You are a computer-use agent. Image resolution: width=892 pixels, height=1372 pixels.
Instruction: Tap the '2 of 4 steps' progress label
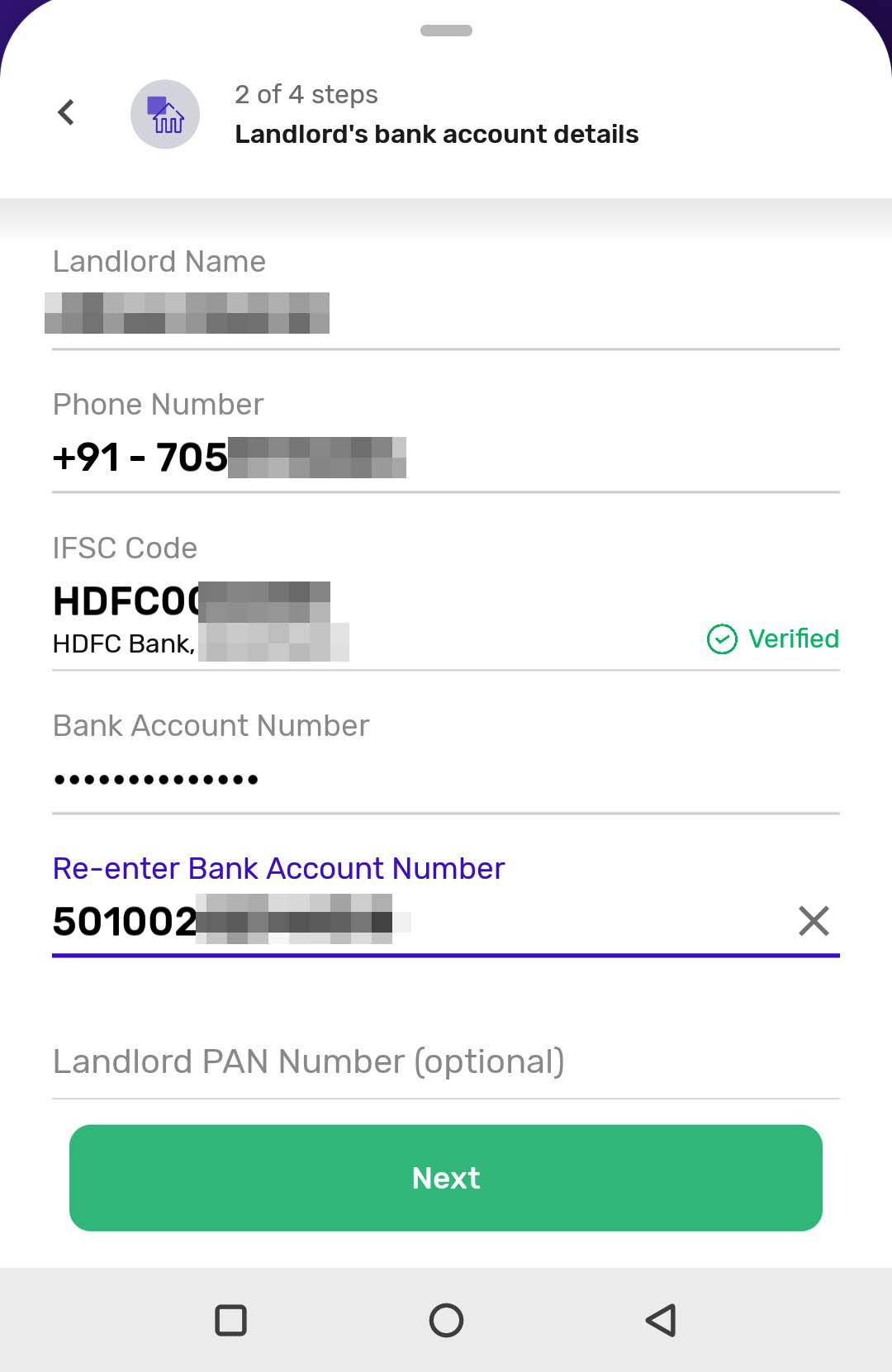306,95
